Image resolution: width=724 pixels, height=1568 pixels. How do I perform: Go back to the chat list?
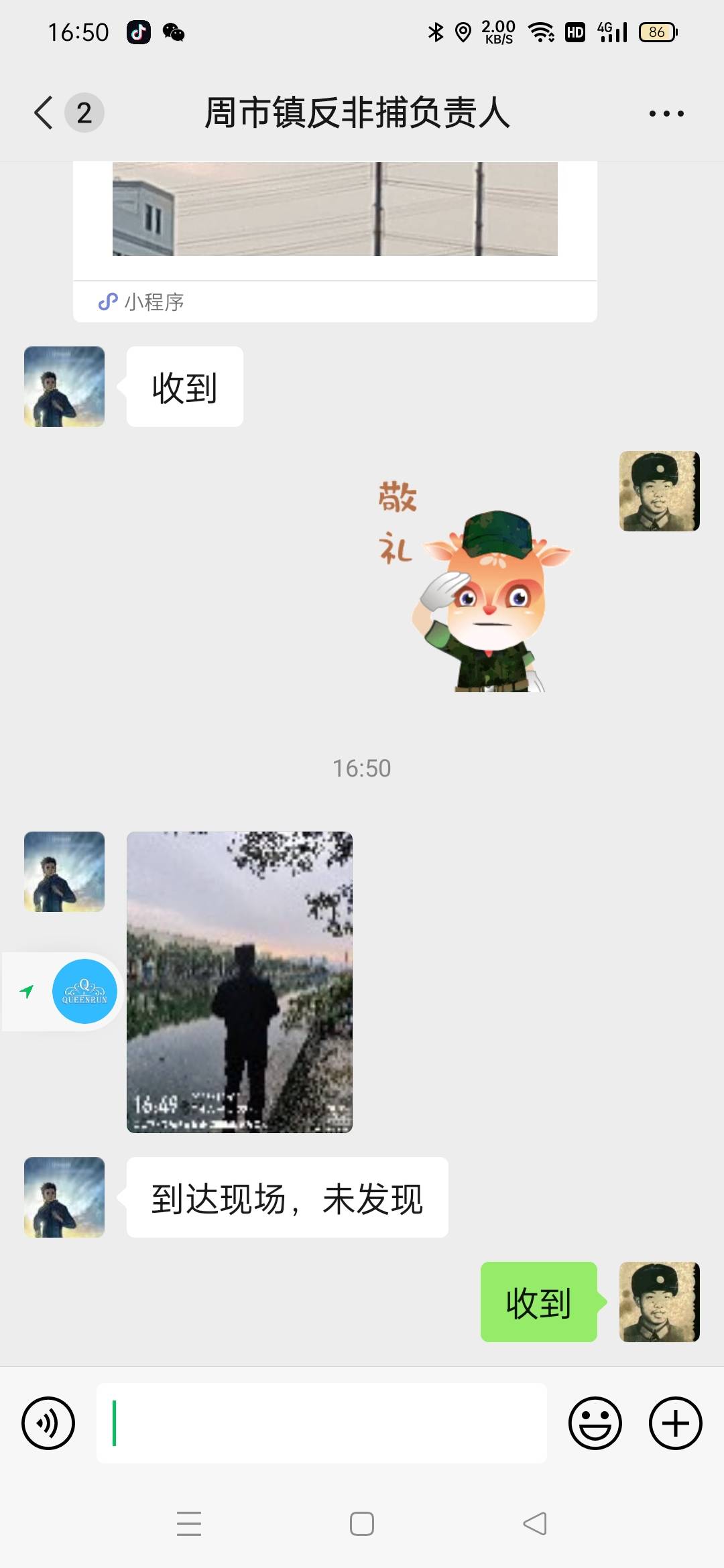pyautogui.click(x=44, y=113)
